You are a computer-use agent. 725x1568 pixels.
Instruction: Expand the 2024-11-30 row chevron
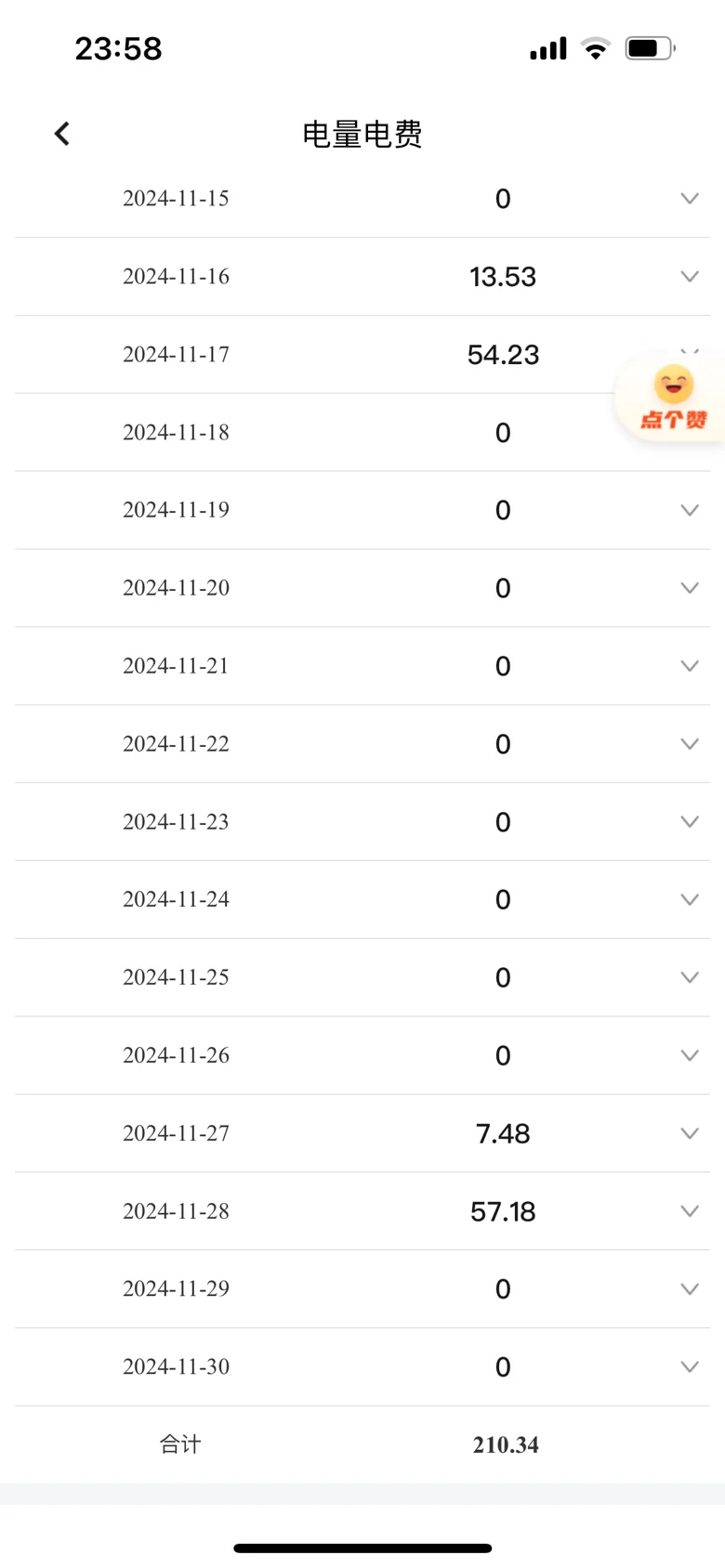690,1367
